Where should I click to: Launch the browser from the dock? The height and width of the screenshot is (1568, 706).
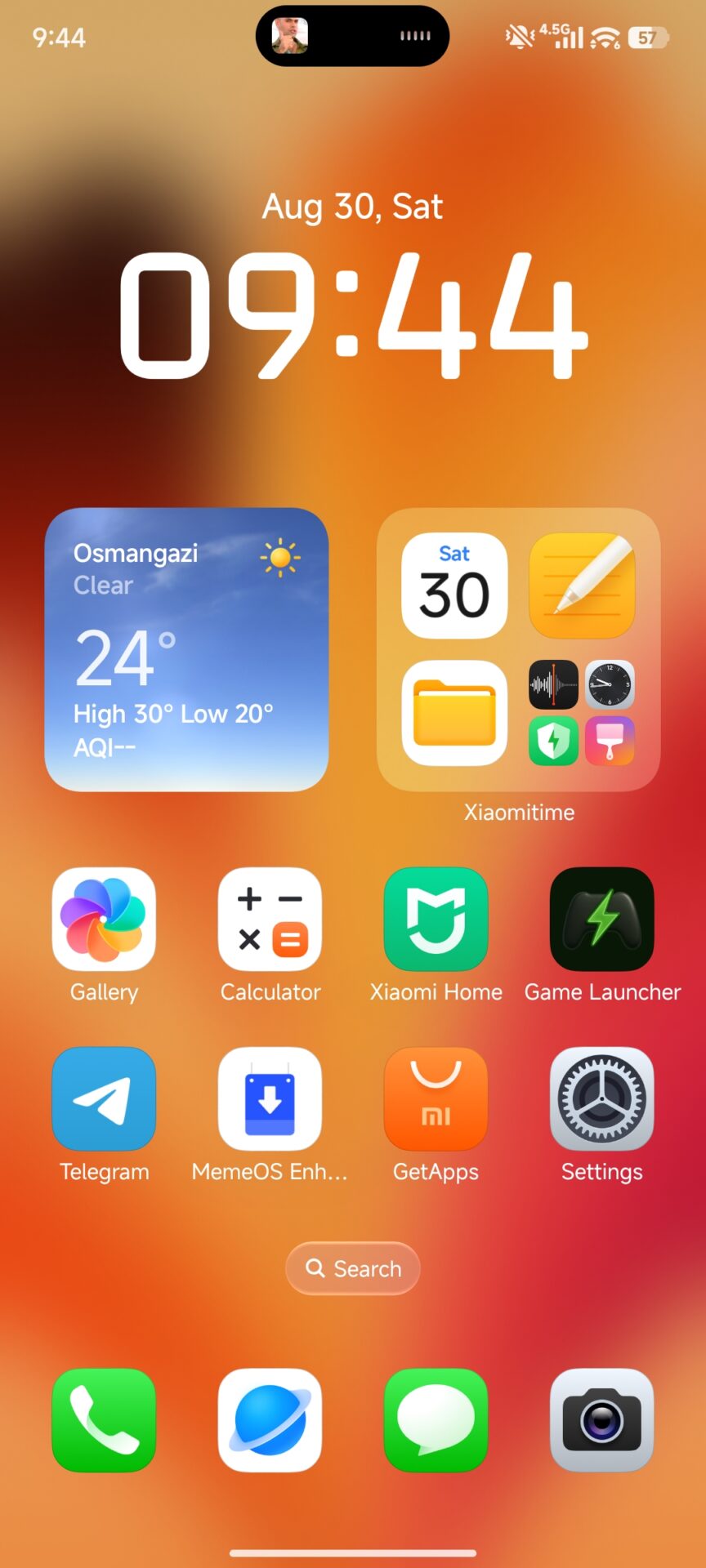pos(270,1420)
